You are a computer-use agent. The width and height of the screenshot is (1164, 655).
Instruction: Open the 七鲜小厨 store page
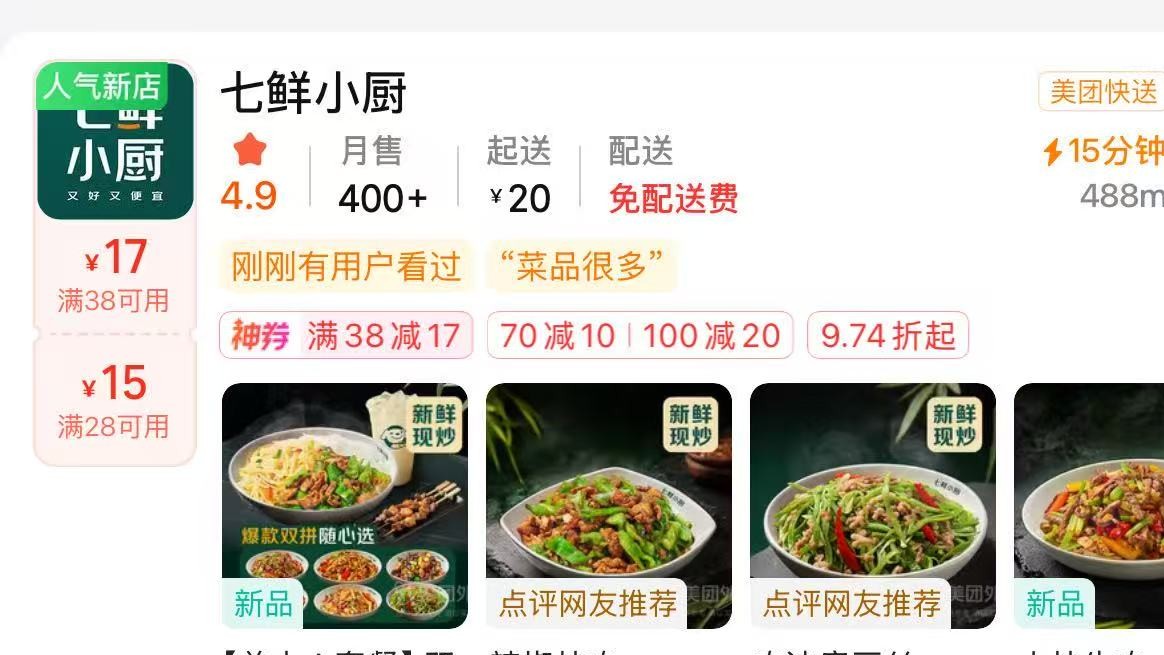coord(313,95)
